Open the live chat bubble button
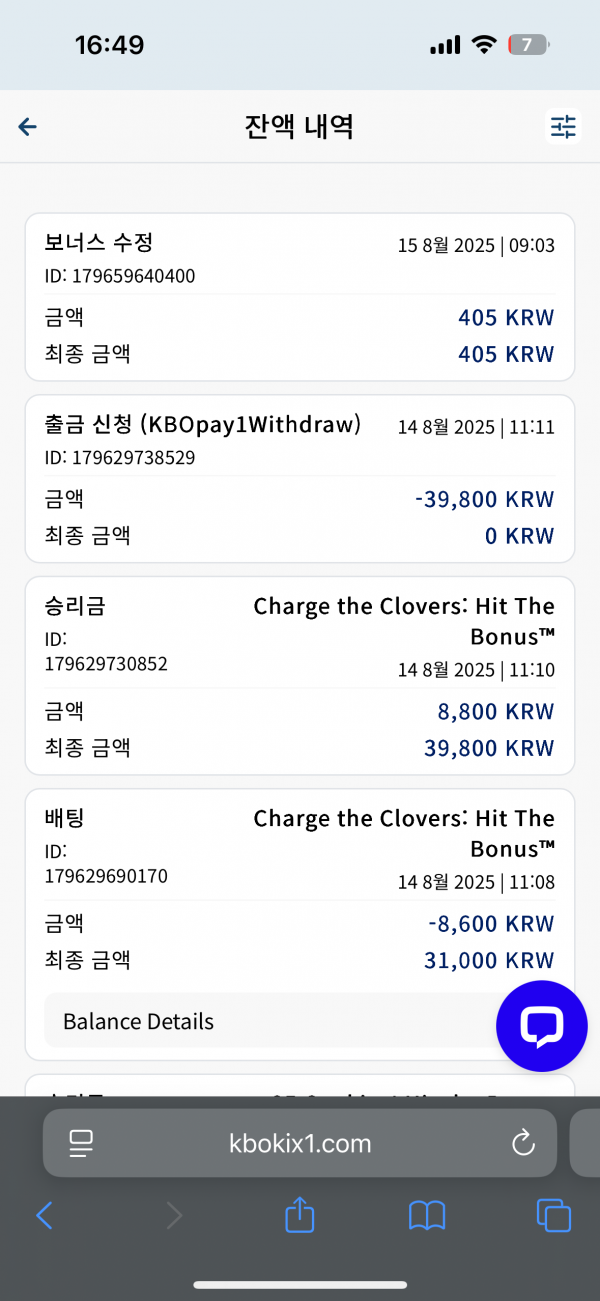The image size is (600, 1301). point(542,1026)
